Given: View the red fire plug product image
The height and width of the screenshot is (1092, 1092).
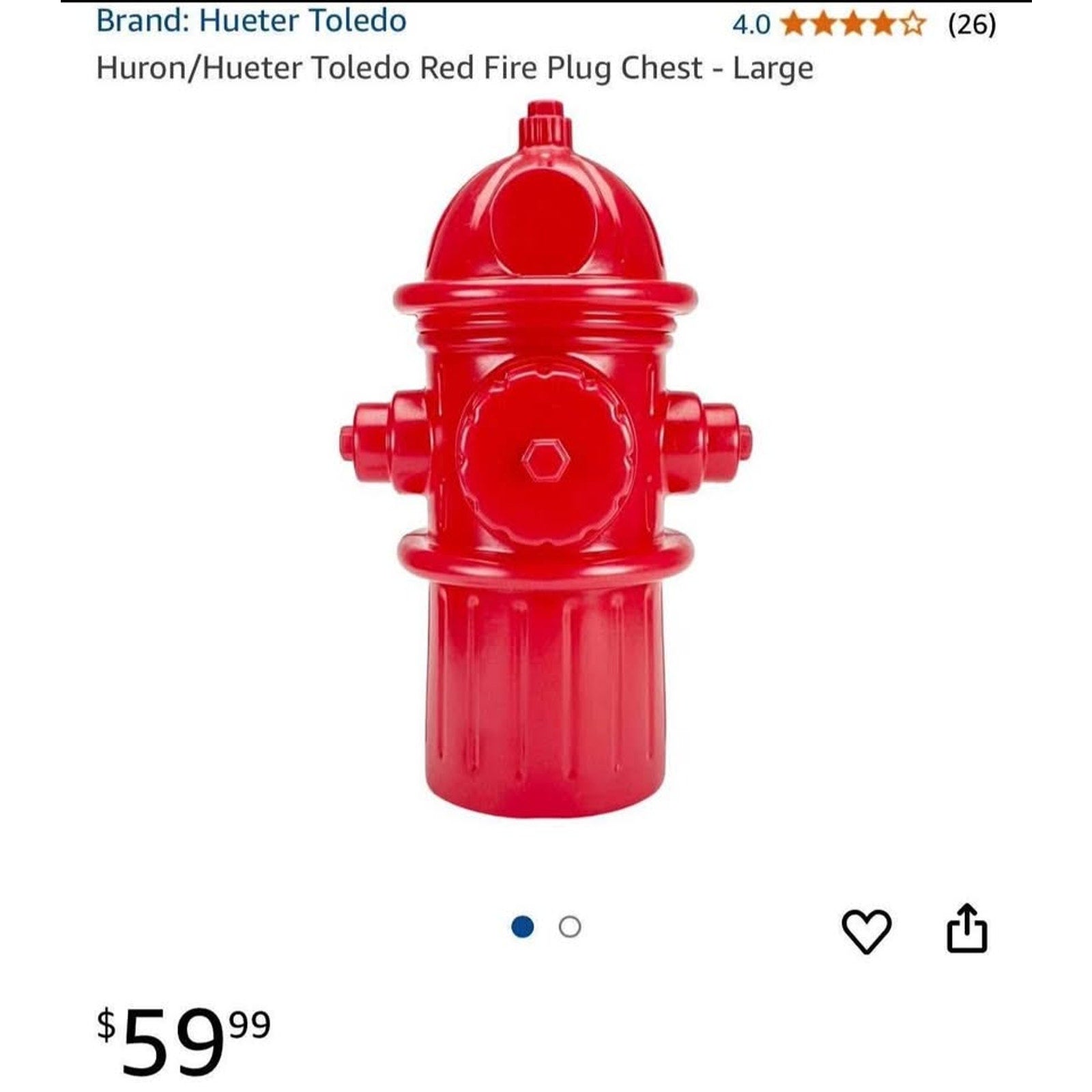Looking at the screenshot, I should [546, 461].
